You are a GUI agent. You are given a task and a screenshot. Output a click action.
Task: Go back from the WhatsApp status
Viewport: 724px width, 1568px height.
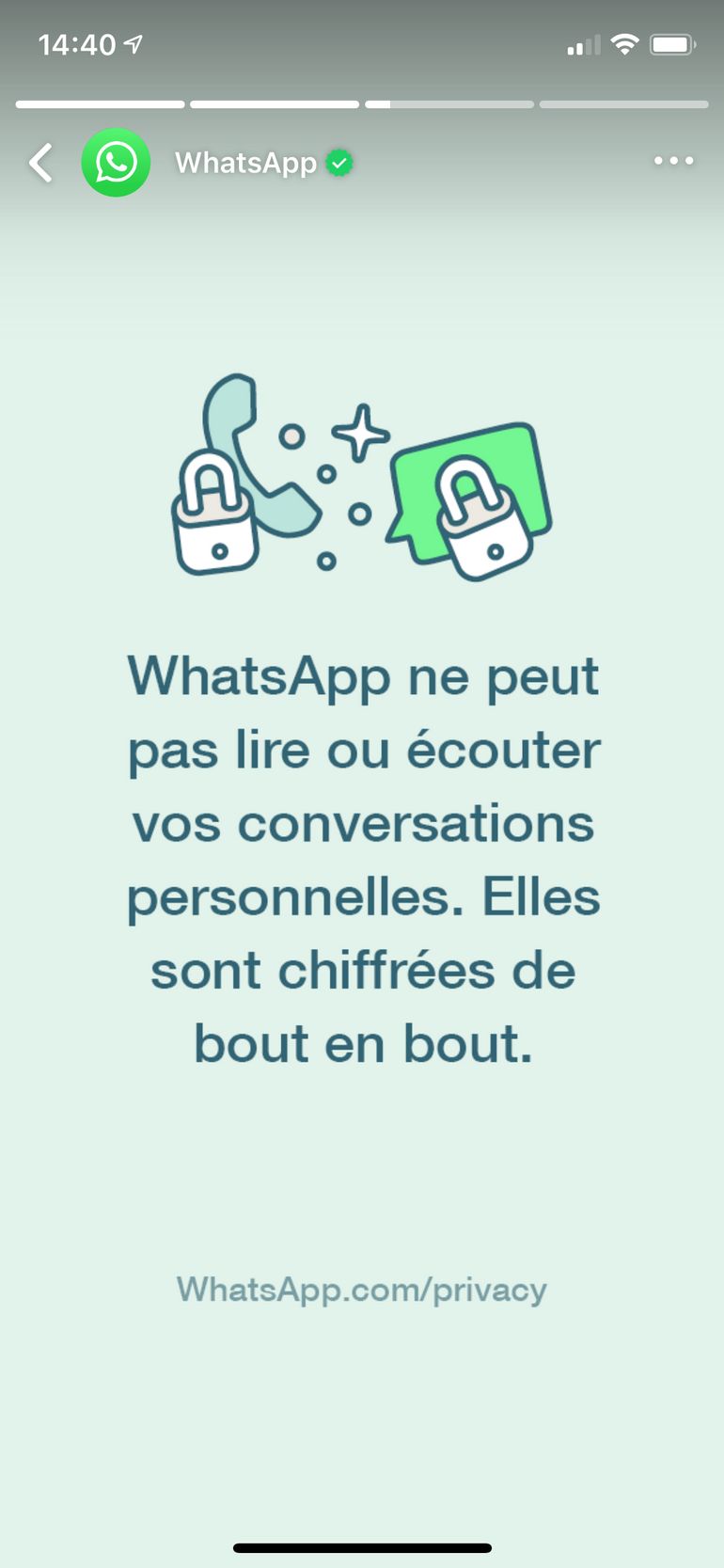tap(40, 163)
